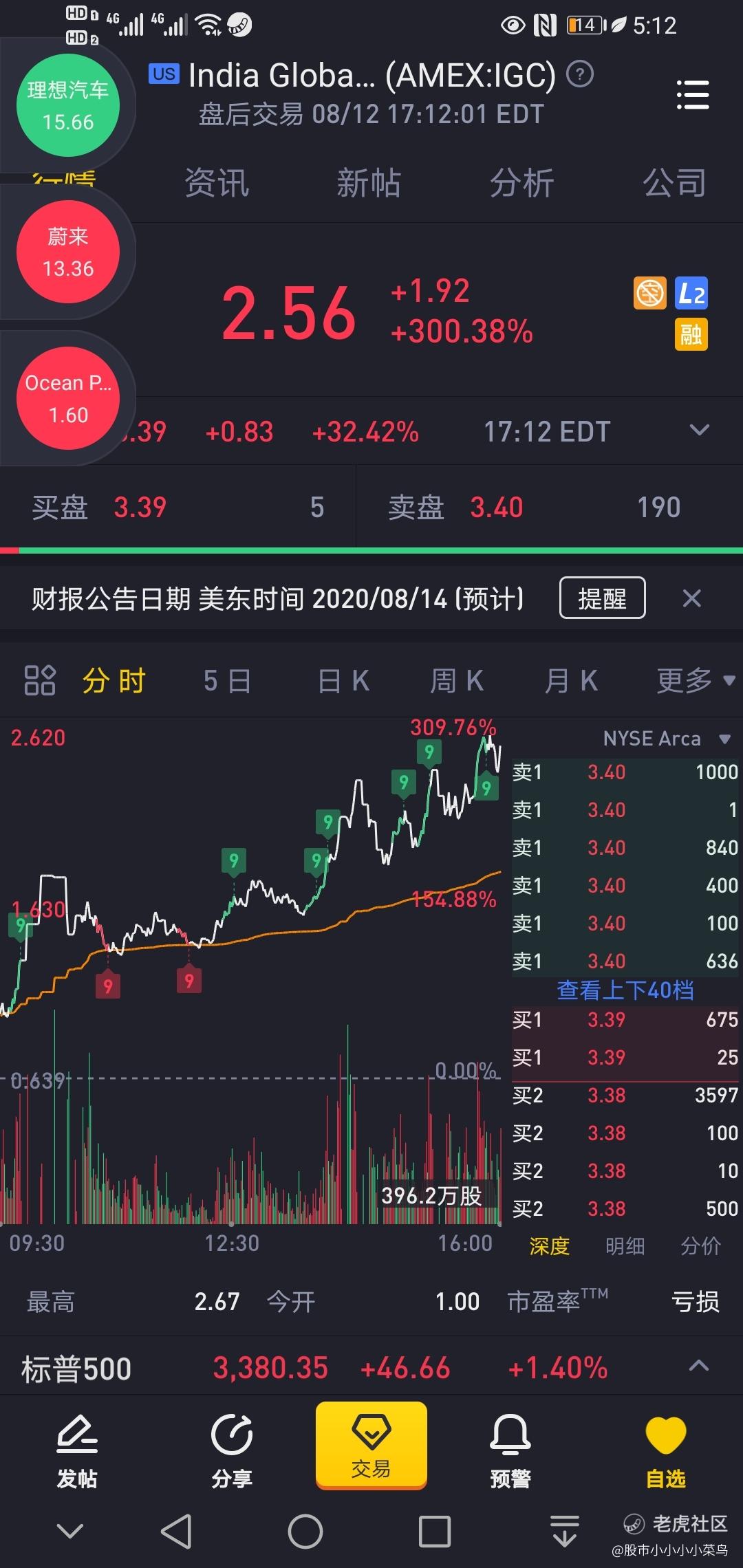Open the list menu icon at top right
The width and height of the screenshot is (743, 1568).
[692, 95]
